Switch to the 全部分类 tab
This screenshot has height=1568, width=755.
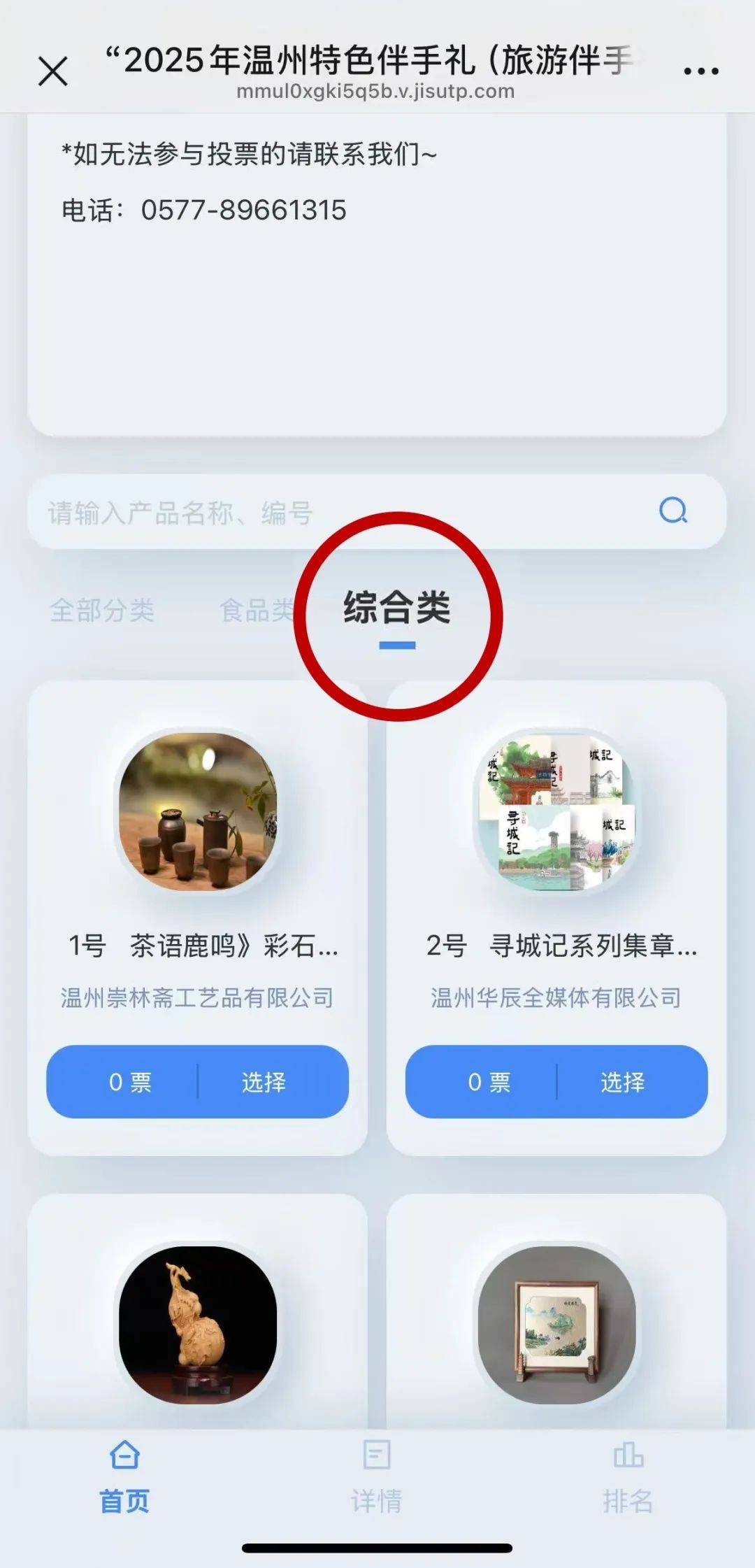coord(102,611)
